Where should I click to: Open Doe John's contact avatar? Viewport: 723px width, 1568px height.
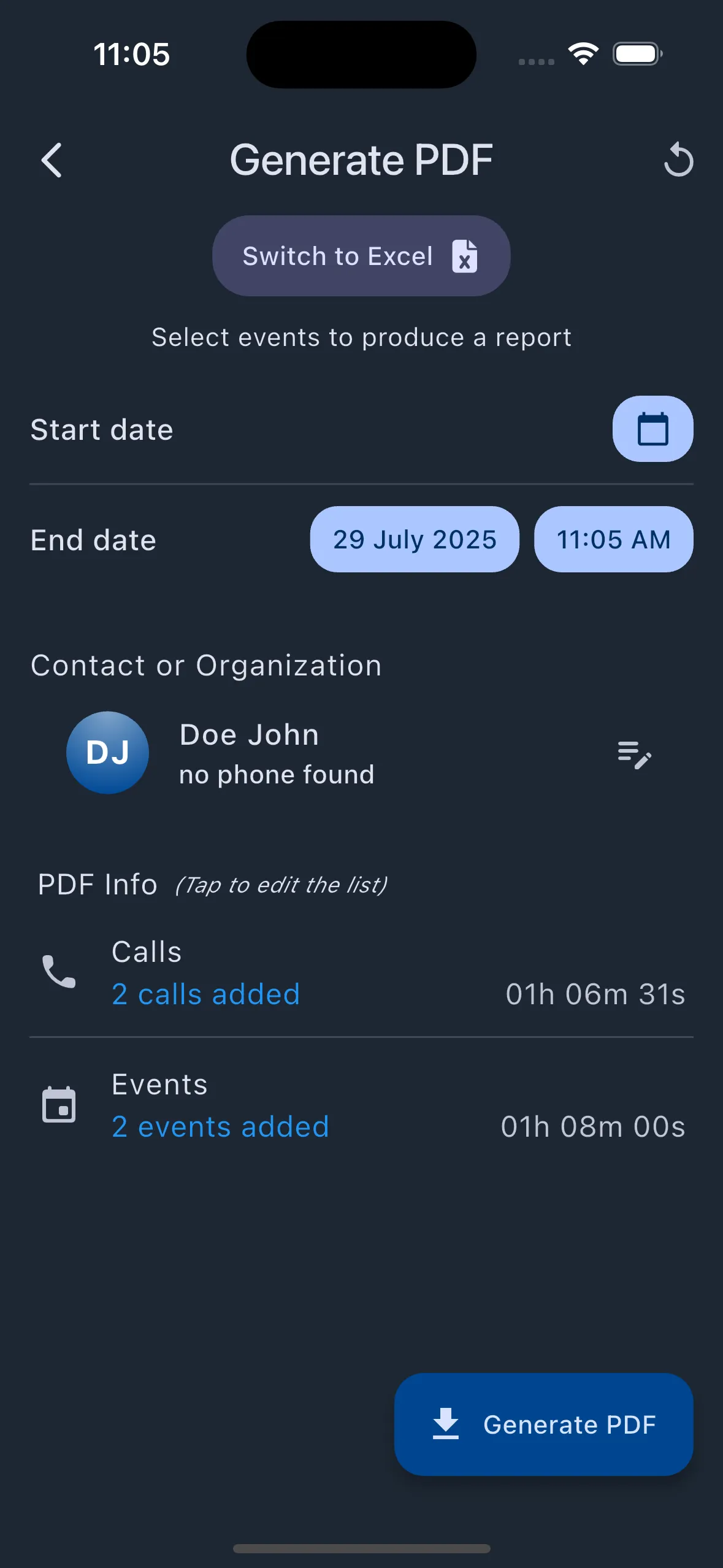click(x=107, y=752)
